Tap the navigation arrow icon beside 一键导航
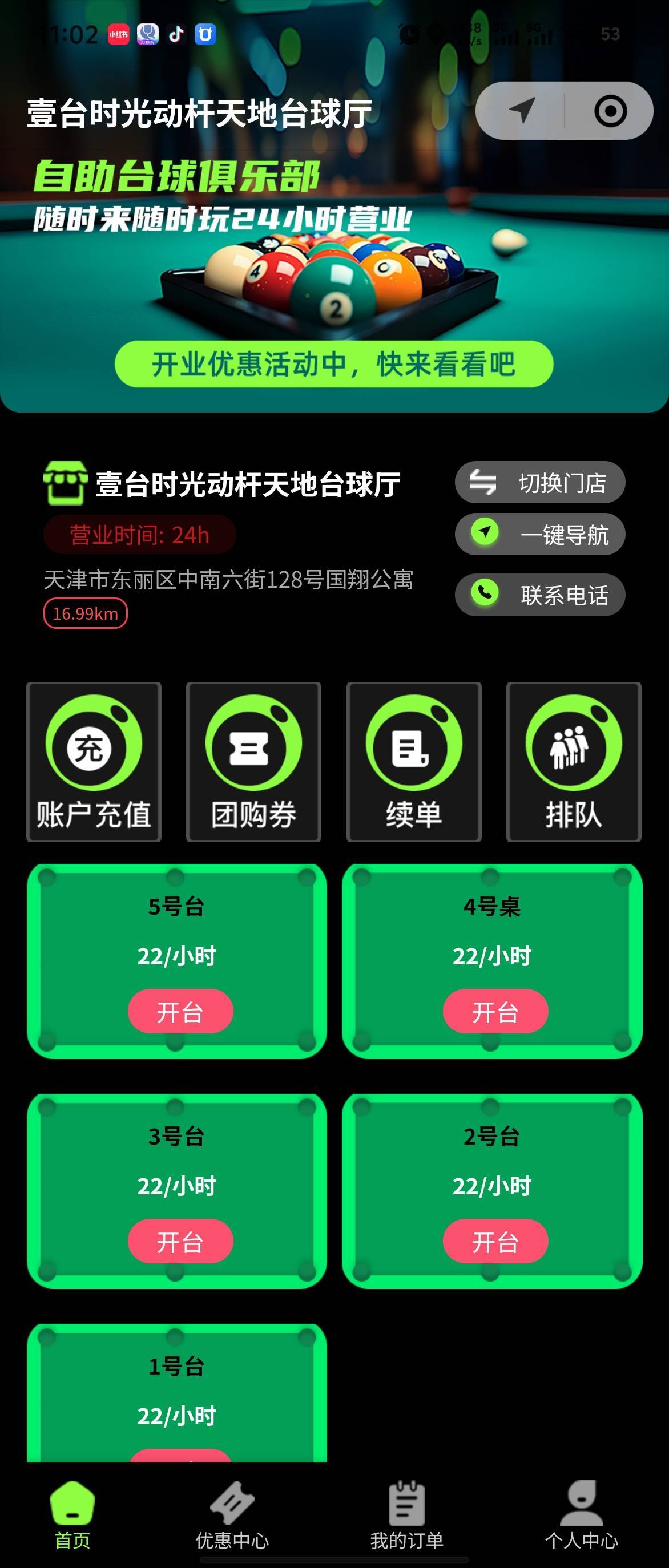Viewport: 669px width, 1568px height. pyautogui.click(x=484, y=534)
